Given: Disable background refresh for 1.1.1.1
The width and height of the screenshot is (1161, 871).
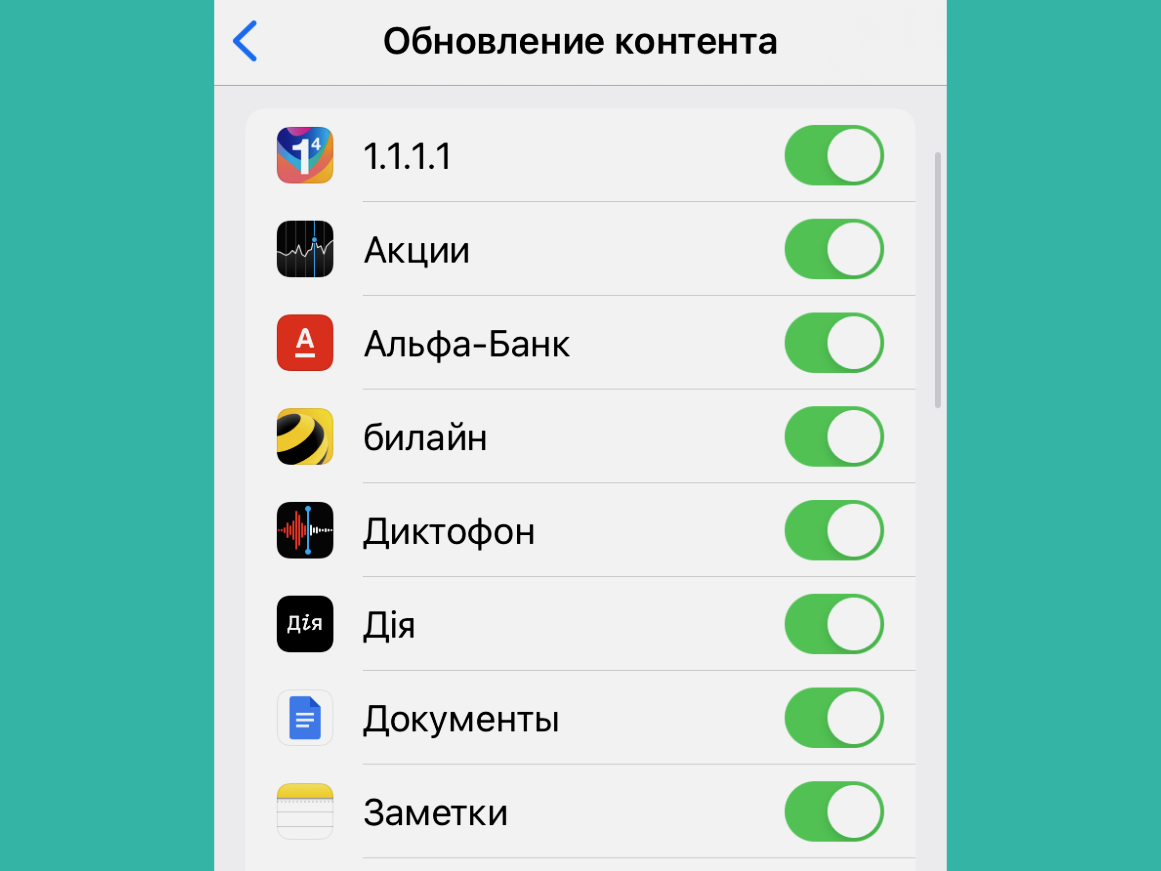Looking at the screenshot, I should (833, 155).
